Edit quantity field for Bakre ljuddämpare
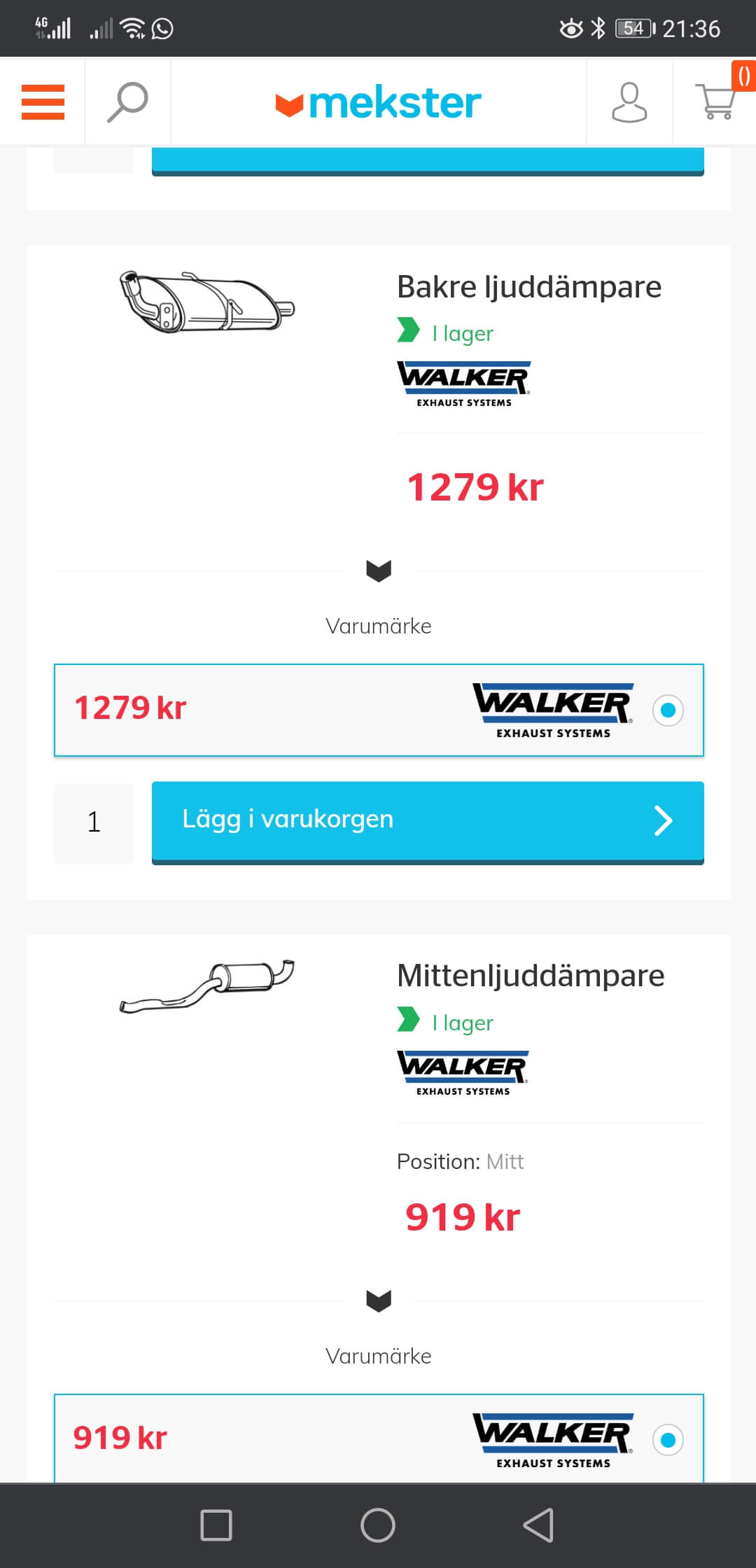 pos(94,822)
